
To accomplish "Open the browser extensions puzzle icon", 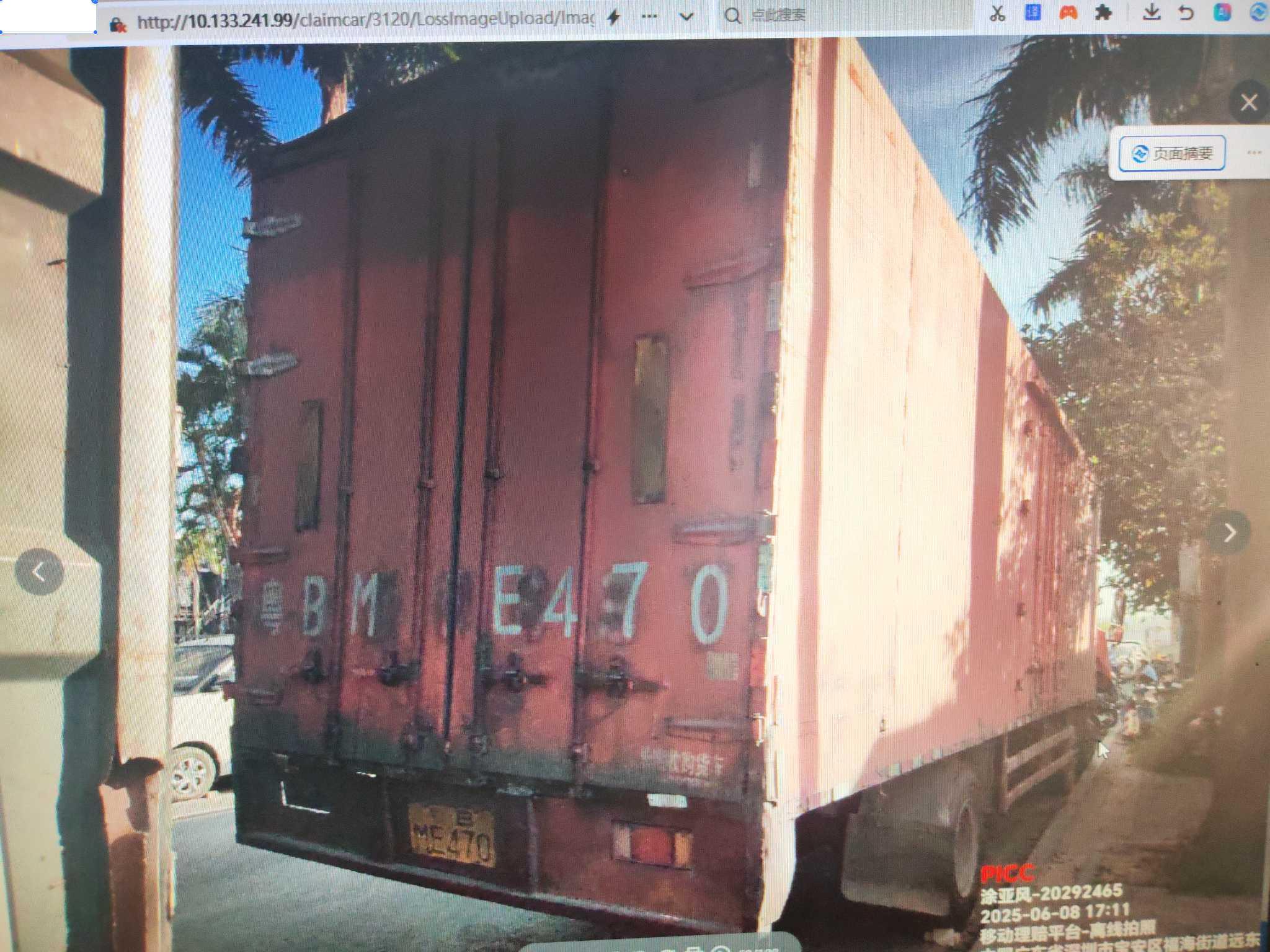I will pos(1103,12).
